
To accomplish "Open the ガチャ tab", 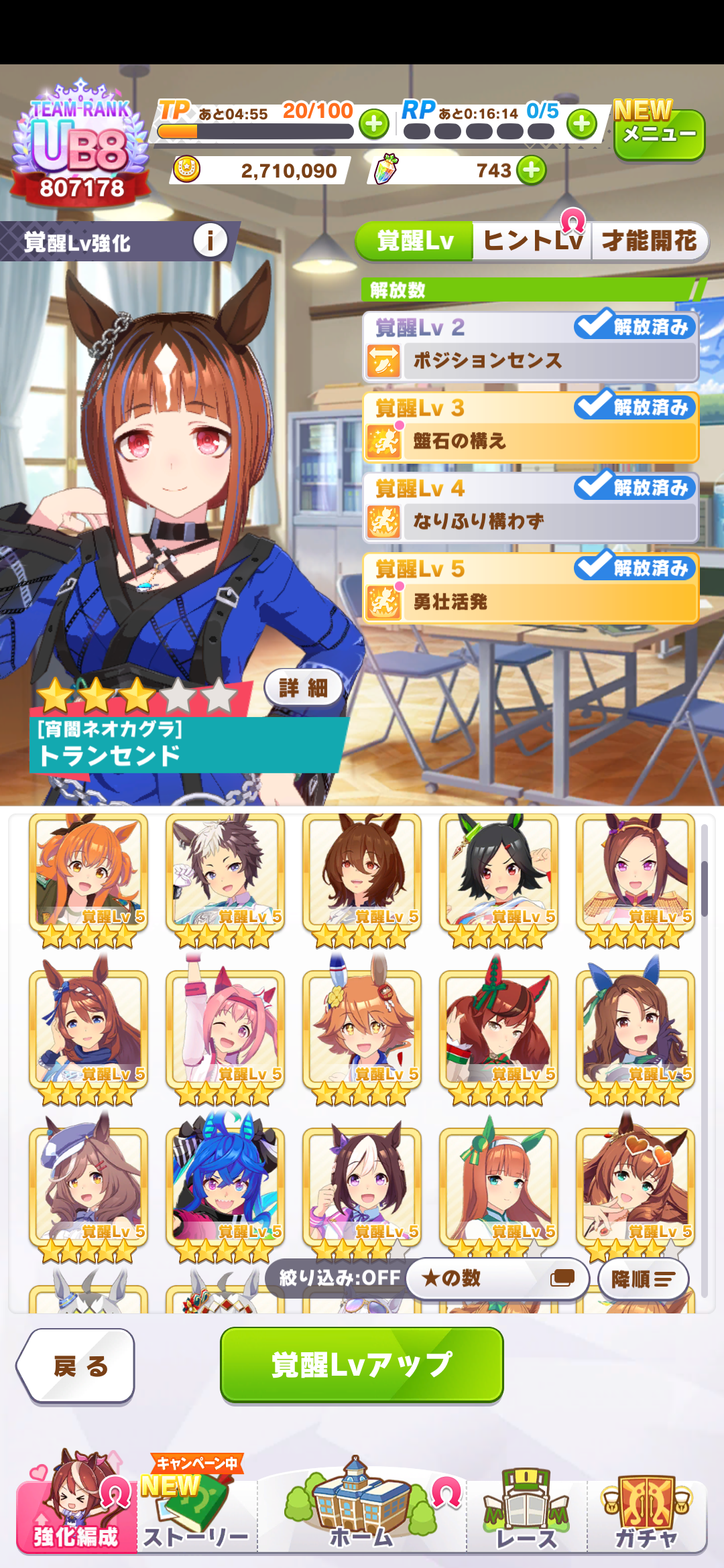I will (646, 1514).
